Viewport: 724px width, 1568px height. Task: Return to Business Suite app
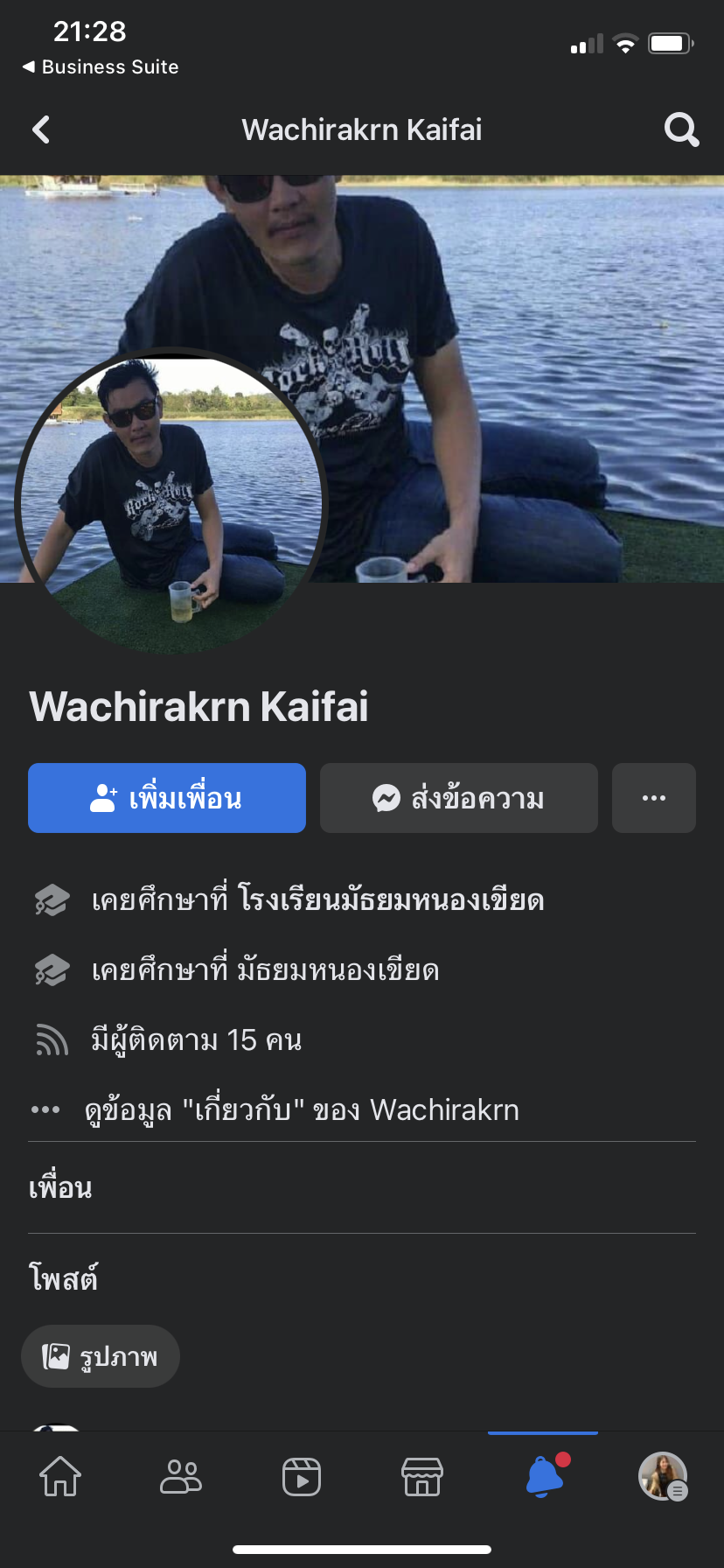point(101,67)
